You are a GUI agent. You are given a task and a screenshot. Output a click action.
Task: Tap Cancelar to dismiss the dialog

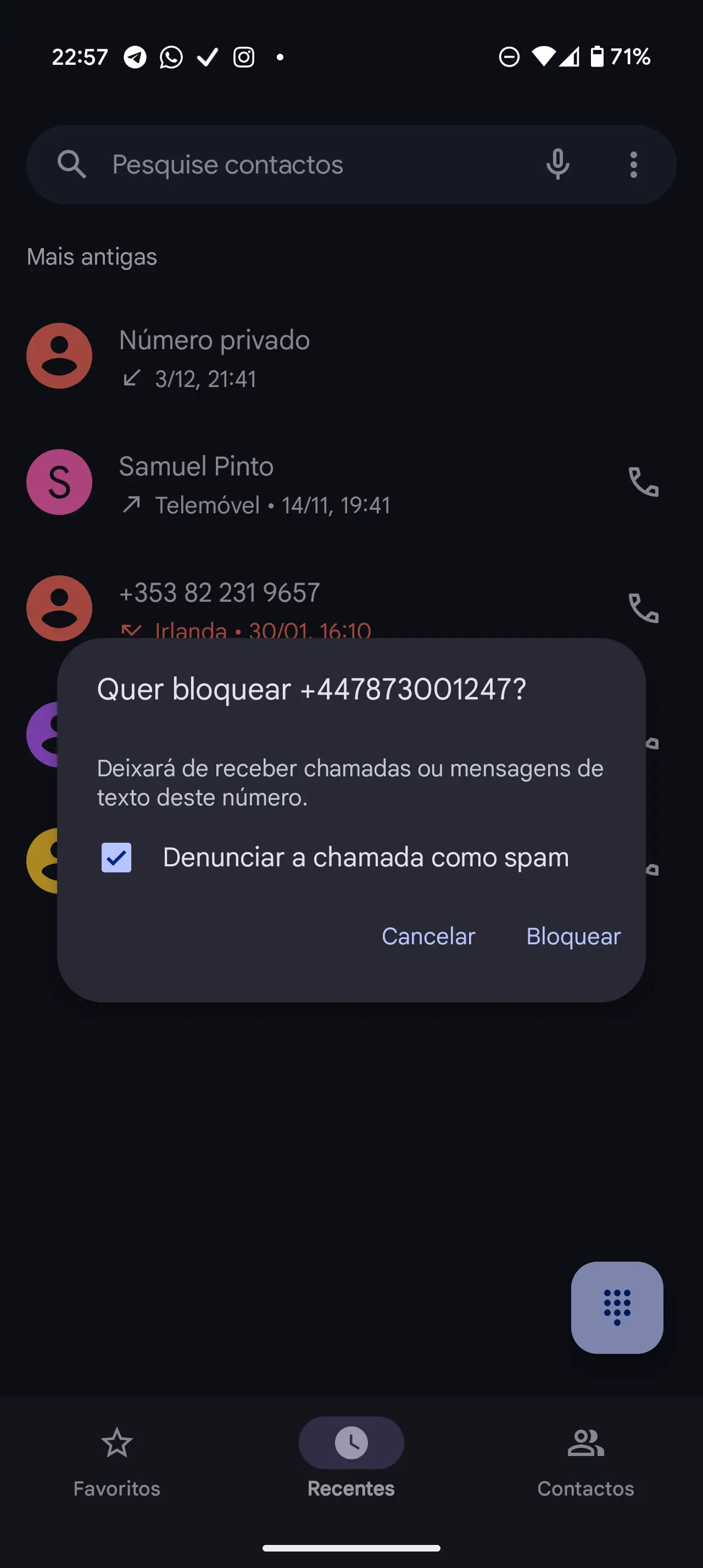click(428, 936)
